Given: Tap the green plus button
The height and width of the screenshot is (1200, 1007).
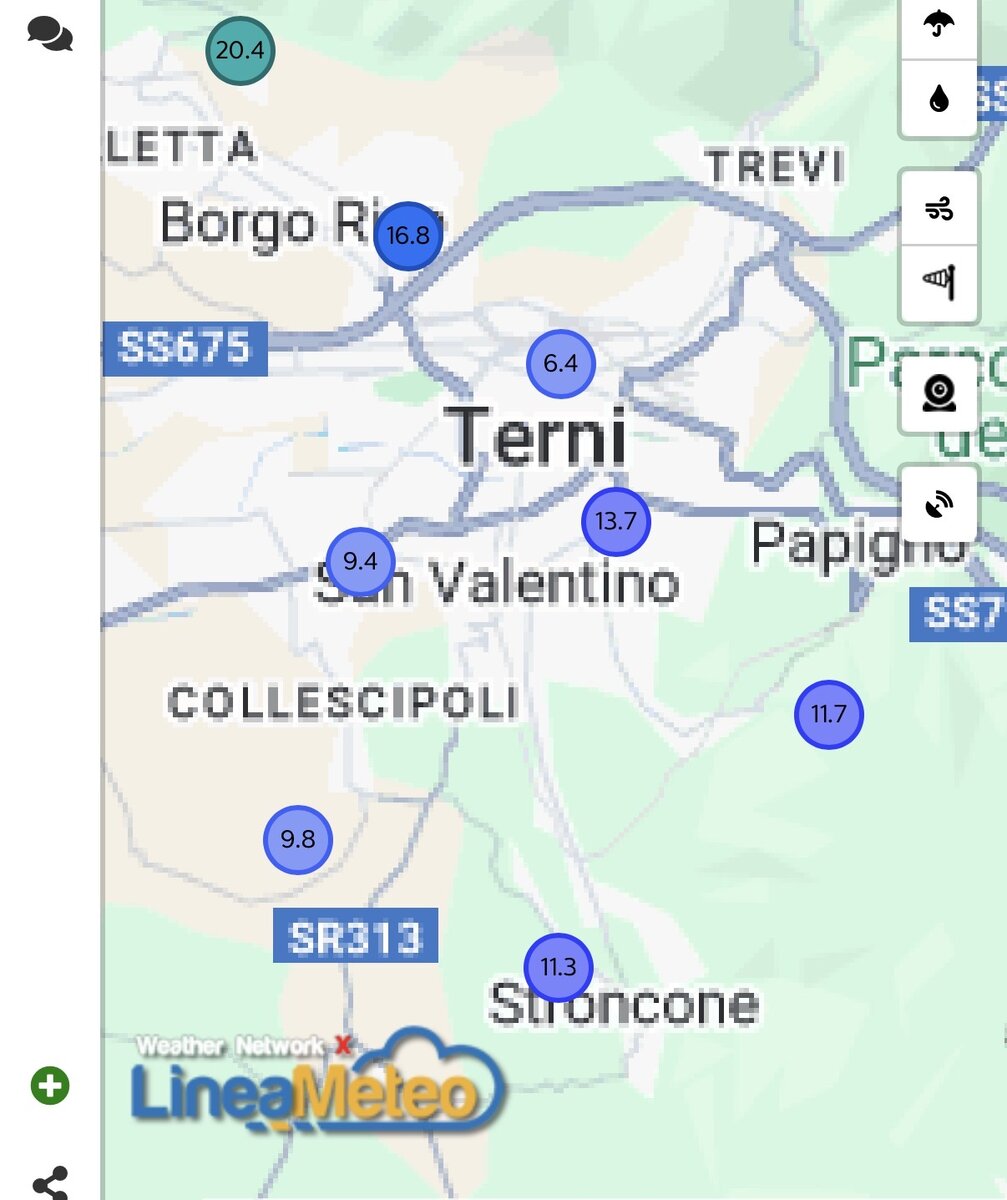Looking at the screenshot, I should click(x=50, y=1085).
